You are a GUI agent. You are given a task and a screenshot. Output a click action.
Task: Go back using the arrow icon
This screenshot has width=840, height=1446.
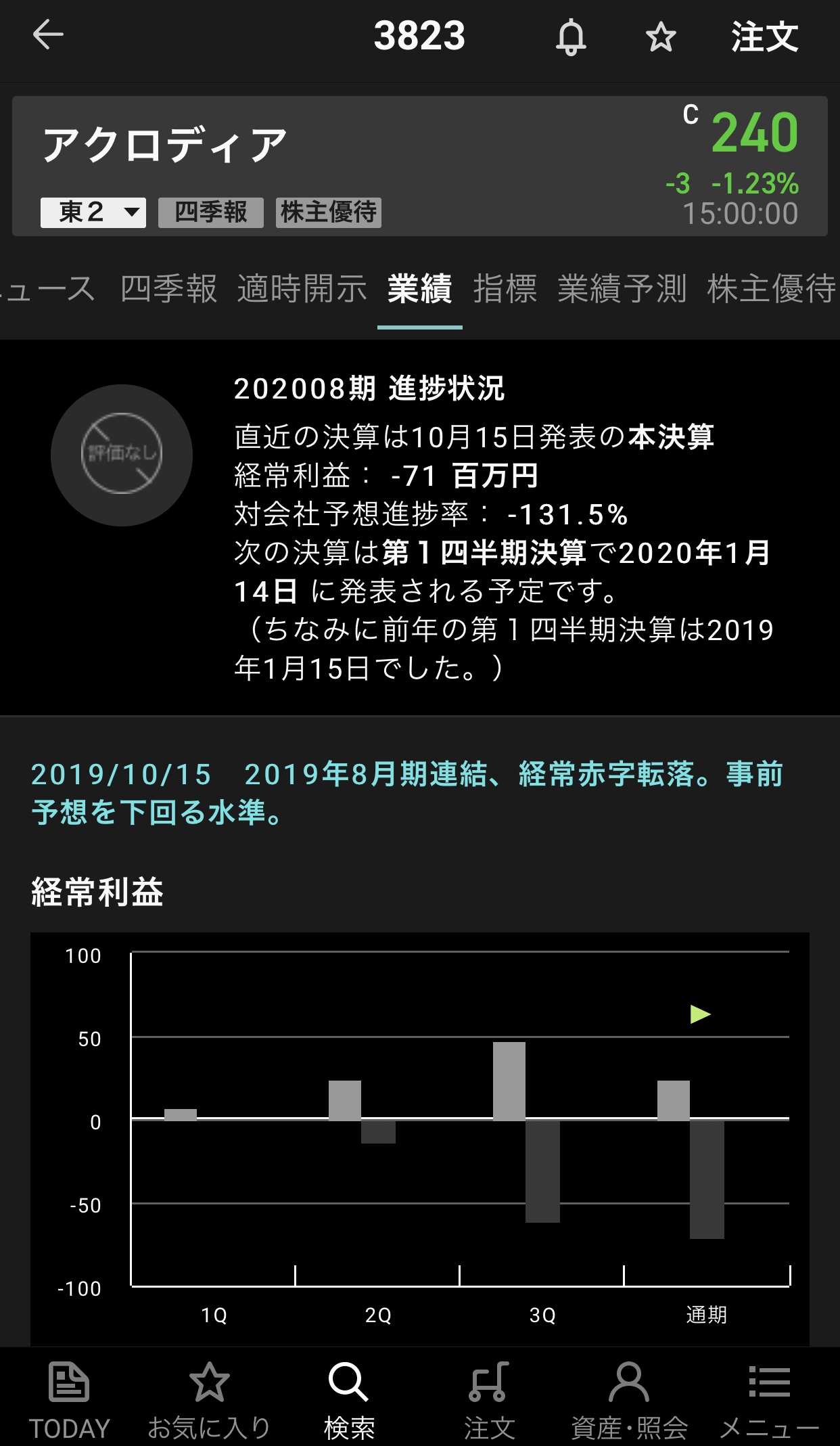[x=48, y=35]
